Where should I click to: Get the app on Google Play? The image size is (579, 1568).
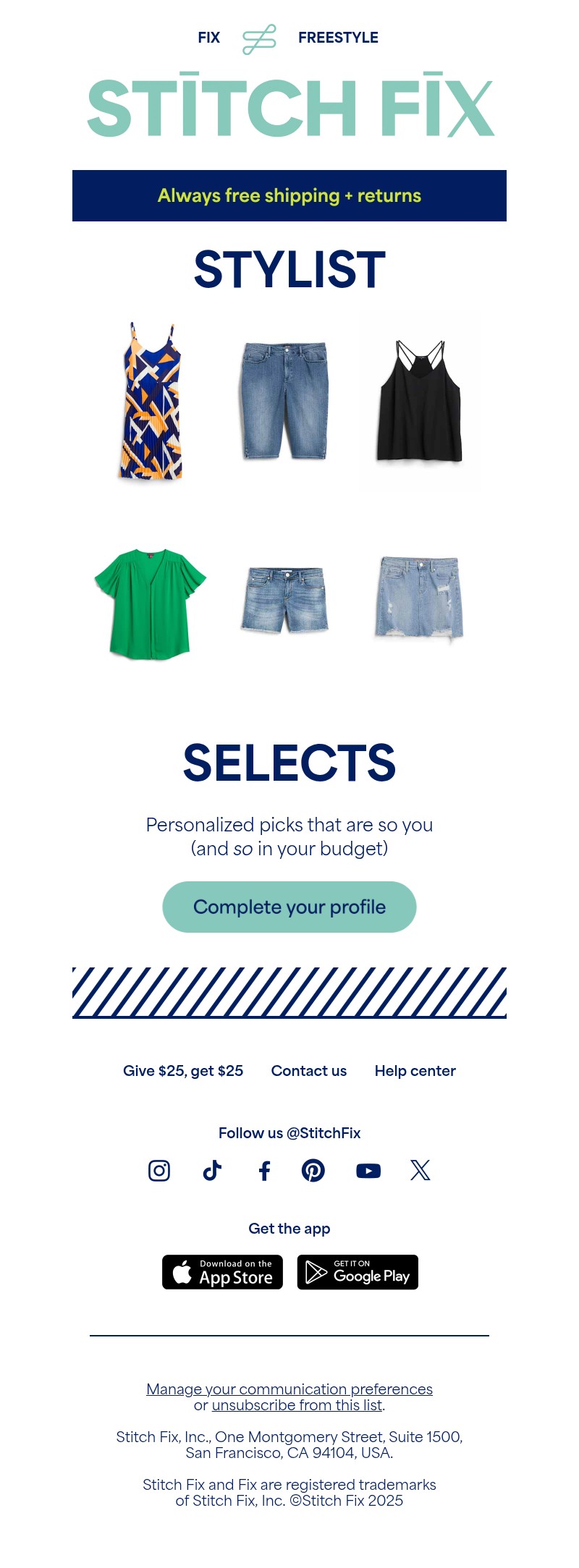358,1272
